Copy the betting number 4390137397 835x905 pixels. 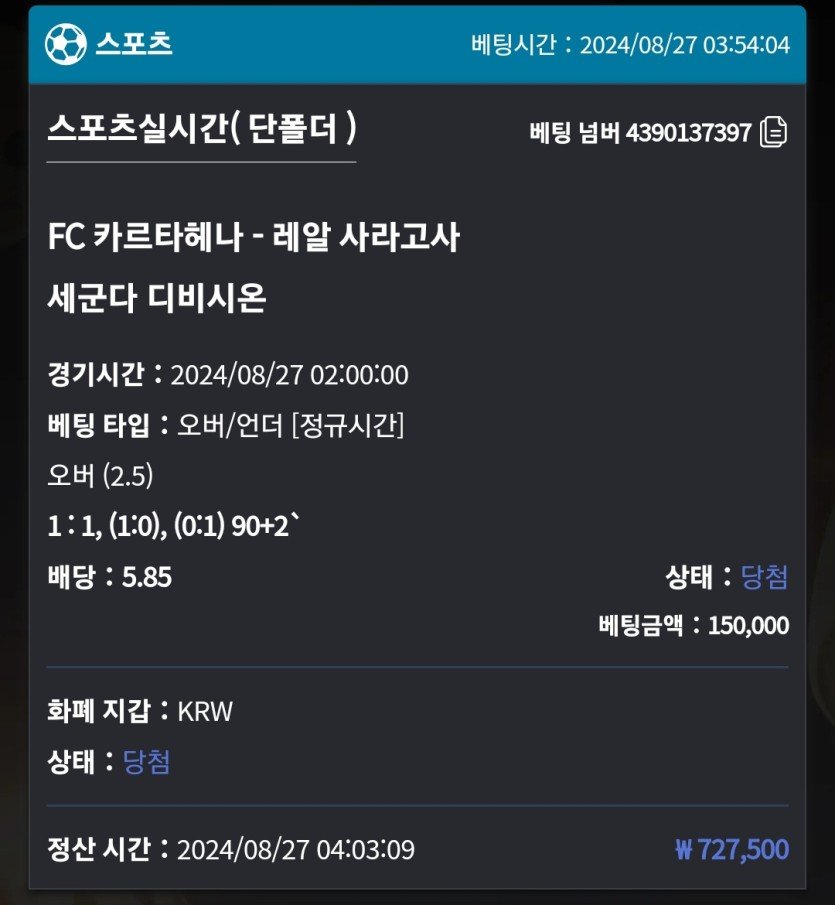pos(774,133)
